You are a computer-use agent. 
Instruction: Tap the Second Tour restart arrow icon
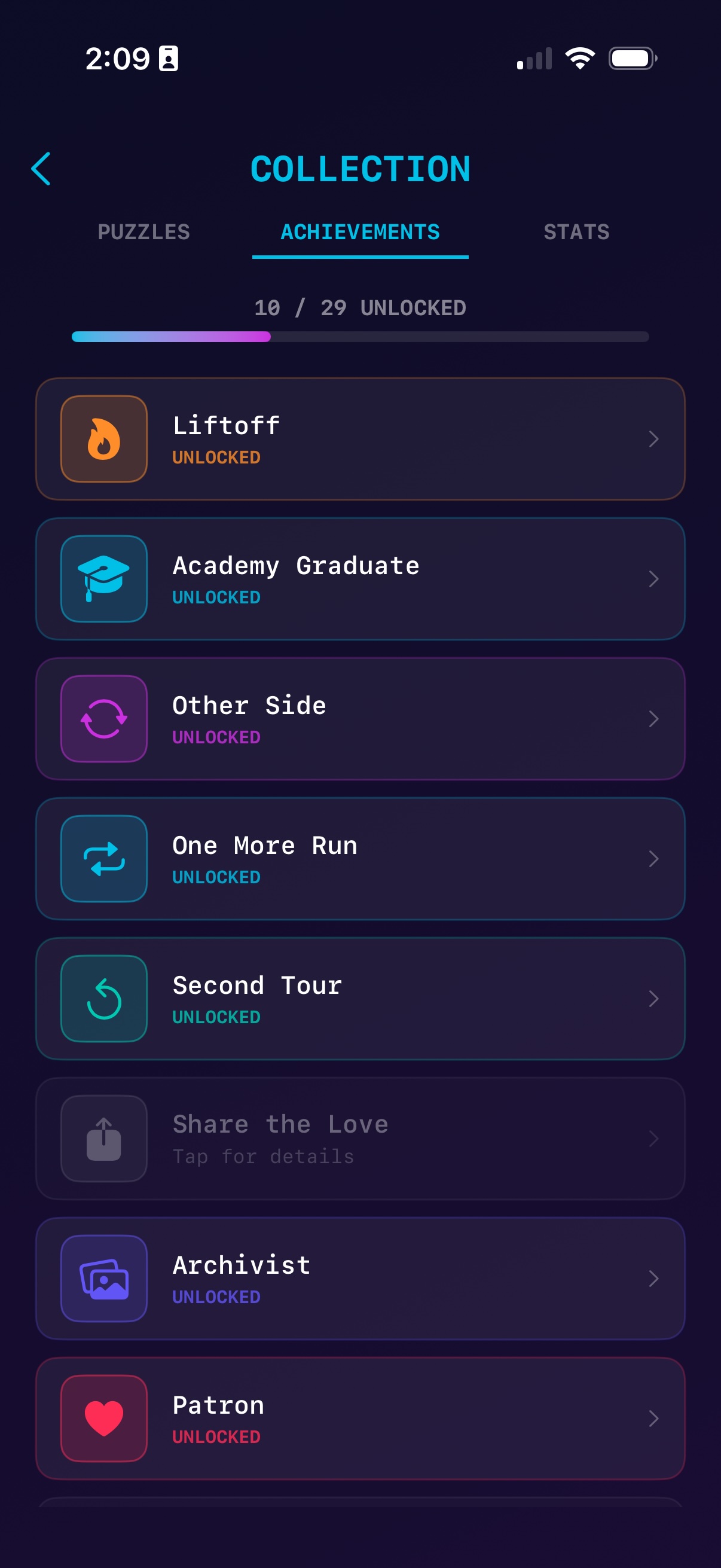coord(103,999)
